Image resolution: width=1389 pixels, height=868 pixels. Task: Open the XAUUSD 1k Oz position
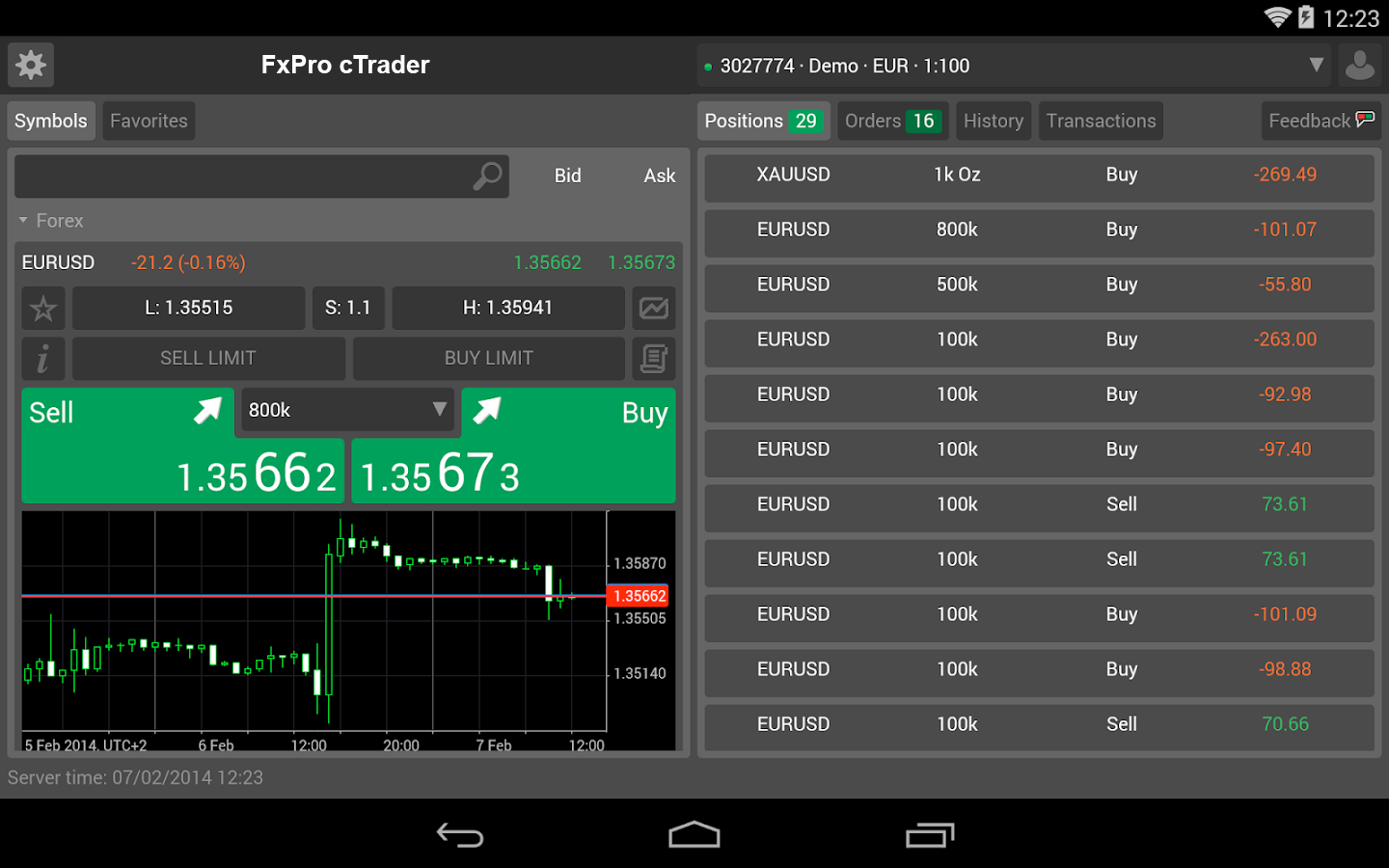pyautogui.click(x=1039, y=176)
